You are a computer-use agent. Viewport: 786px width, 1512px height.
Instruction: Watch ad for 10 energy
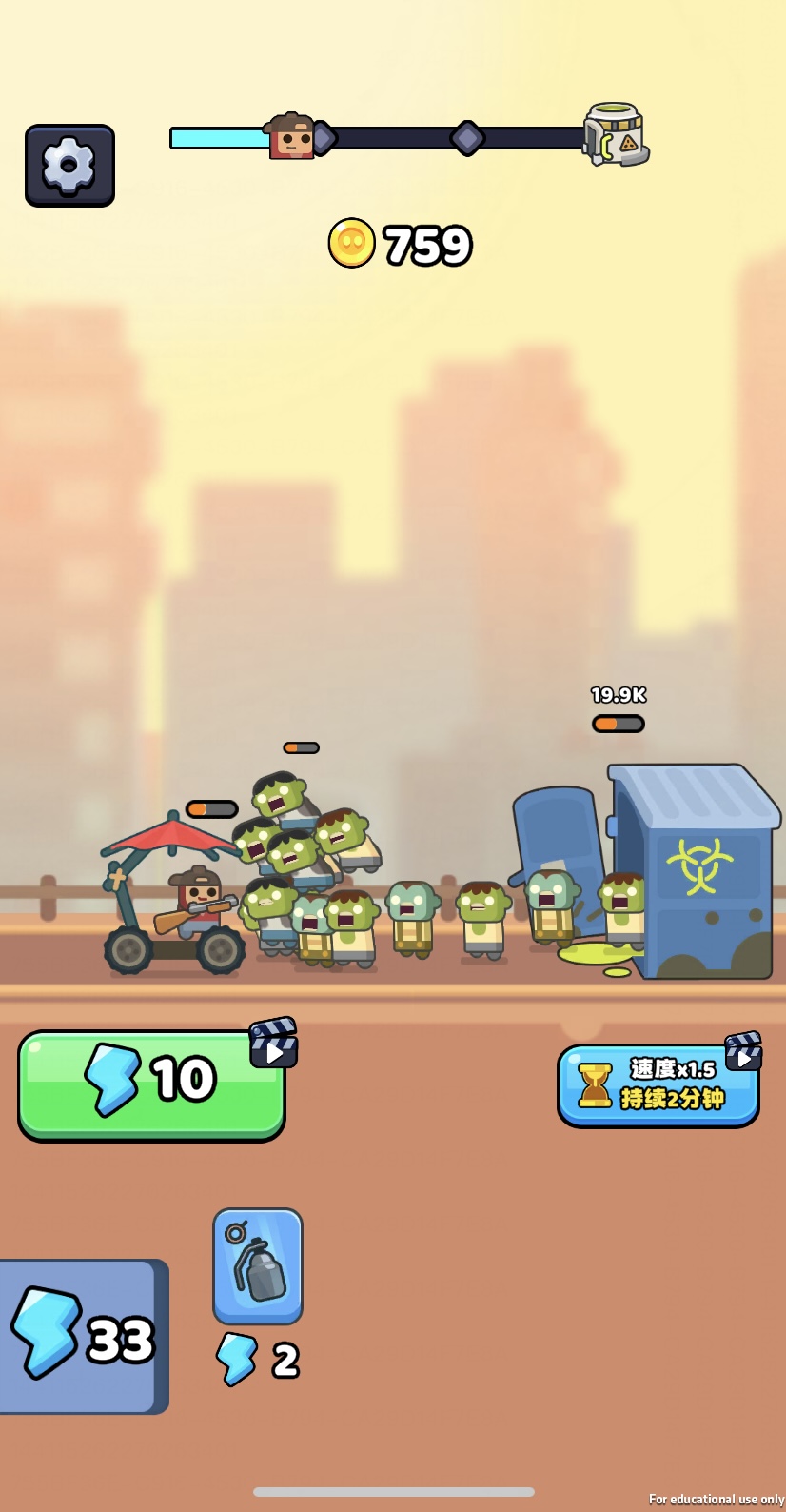tap(151, 1084)
